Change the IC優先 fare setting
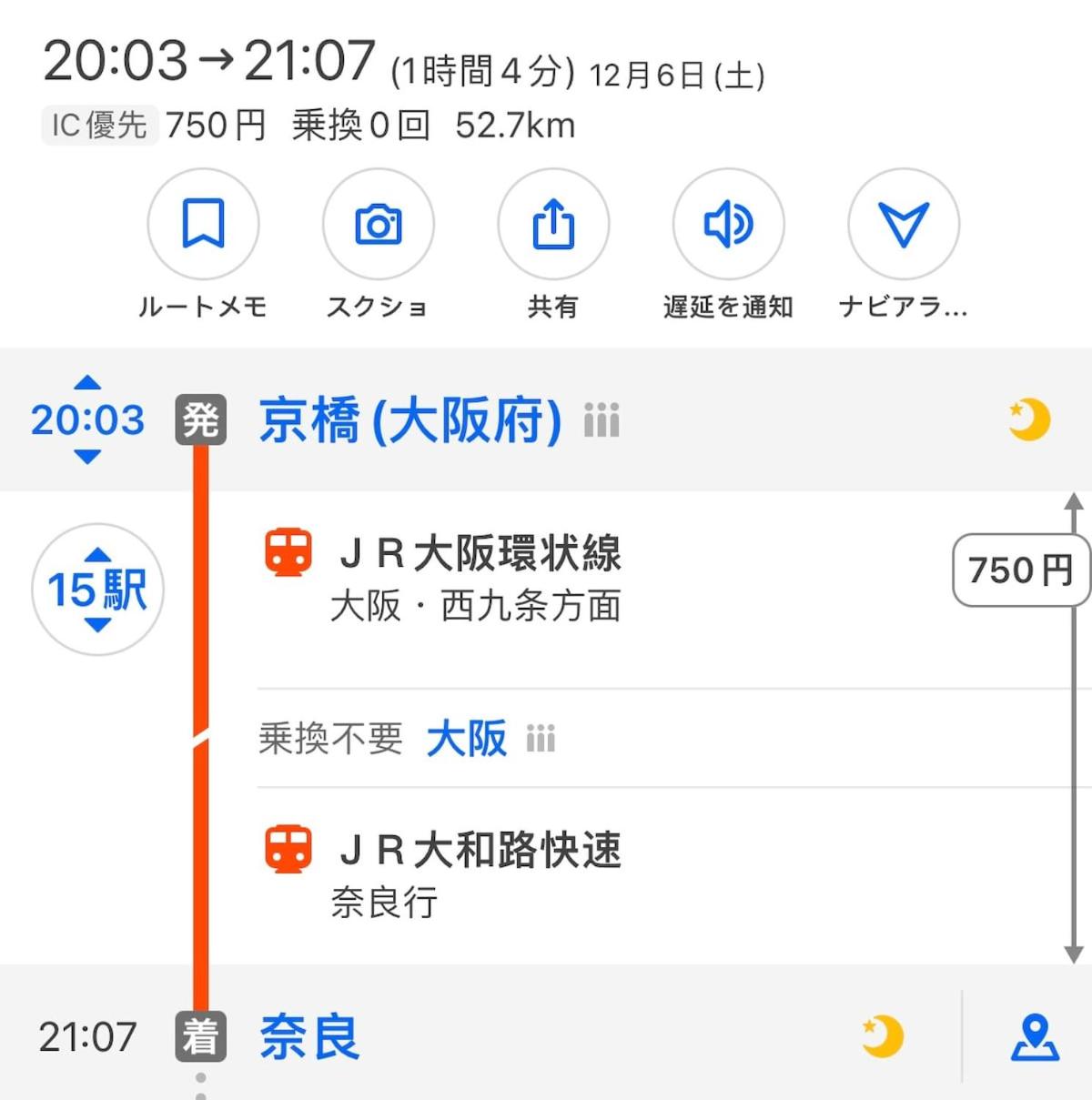This screenshot has height=1100, width=1092. pyautogui.click(x=99, y=126)
